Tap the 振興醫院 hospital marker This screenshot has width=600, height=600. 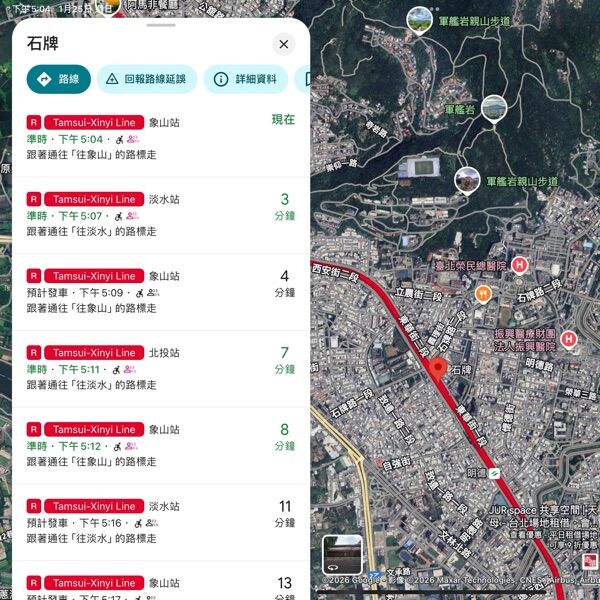[569, 340]
